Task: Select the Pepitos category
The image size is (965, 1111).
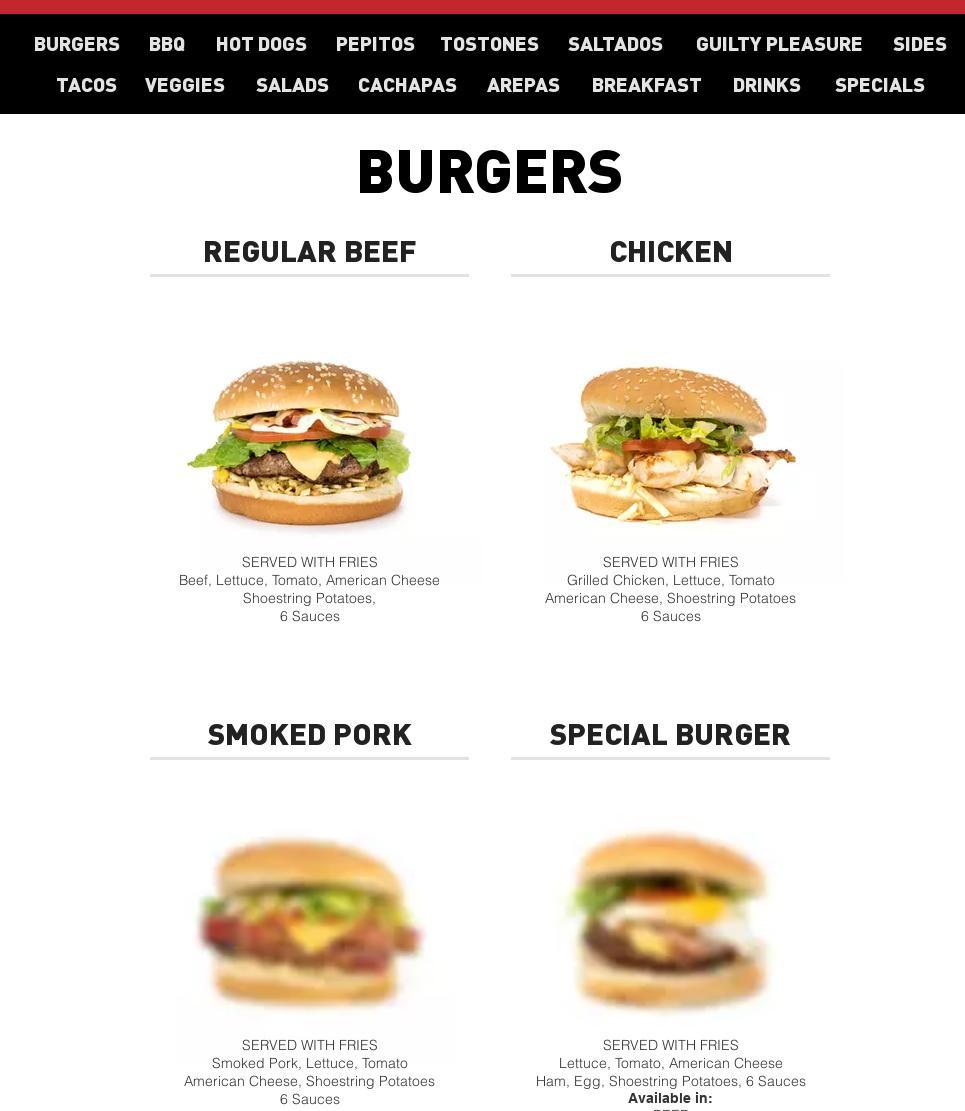Action: click(375, 44)
